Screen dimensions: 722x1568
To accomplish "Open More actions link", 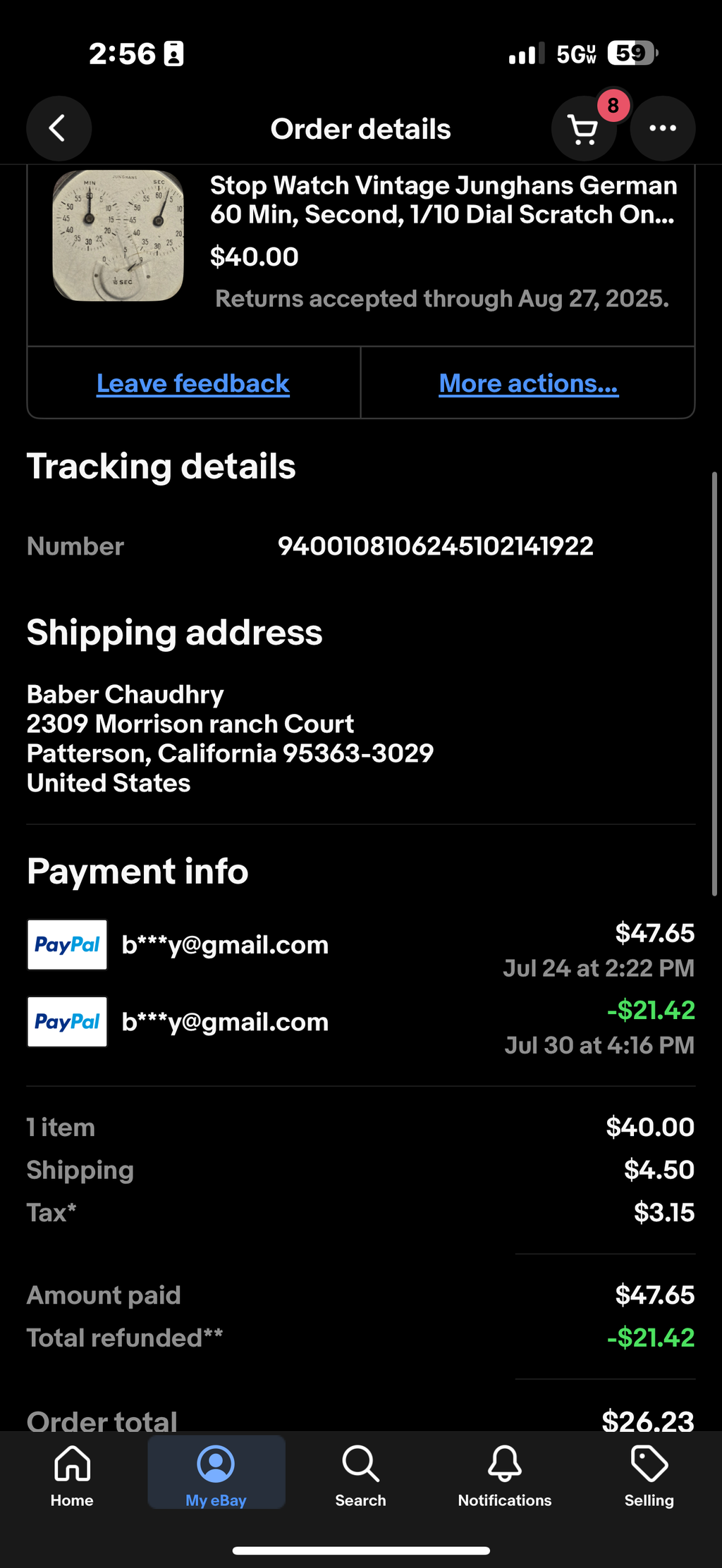I will tap(529, 383).
